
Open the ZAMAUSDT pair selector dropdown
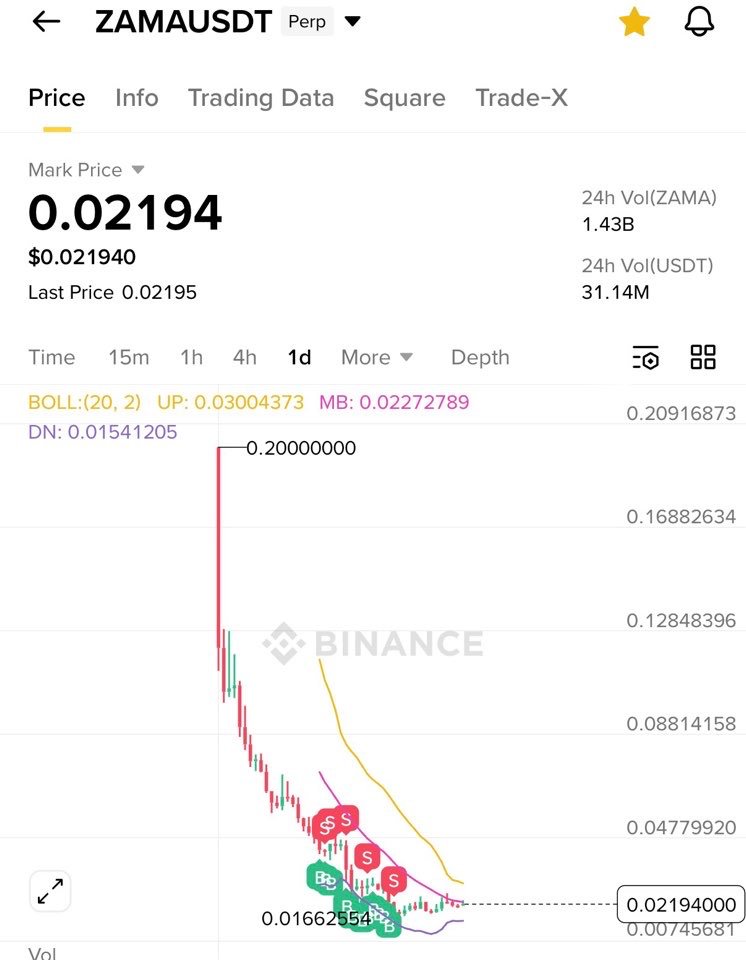pyautogui.click(x=351, y=22)
